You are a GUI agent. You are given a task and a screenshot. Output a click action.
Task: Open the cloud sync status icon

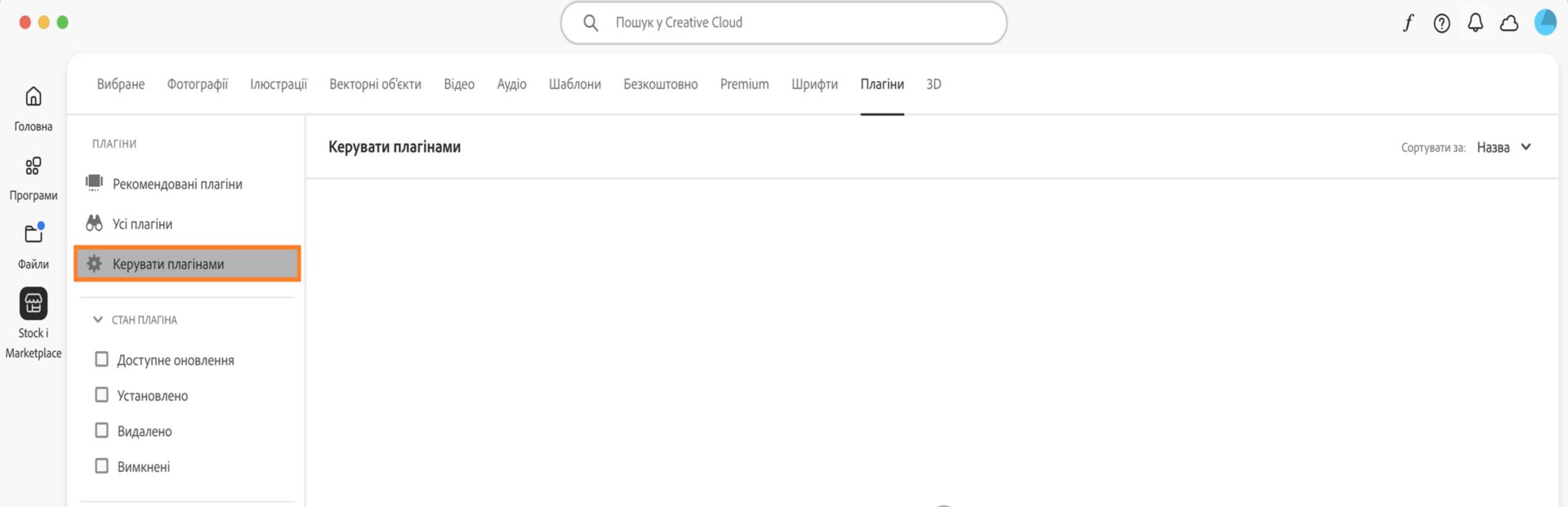pyautogui.click(x=1509, y=23)
